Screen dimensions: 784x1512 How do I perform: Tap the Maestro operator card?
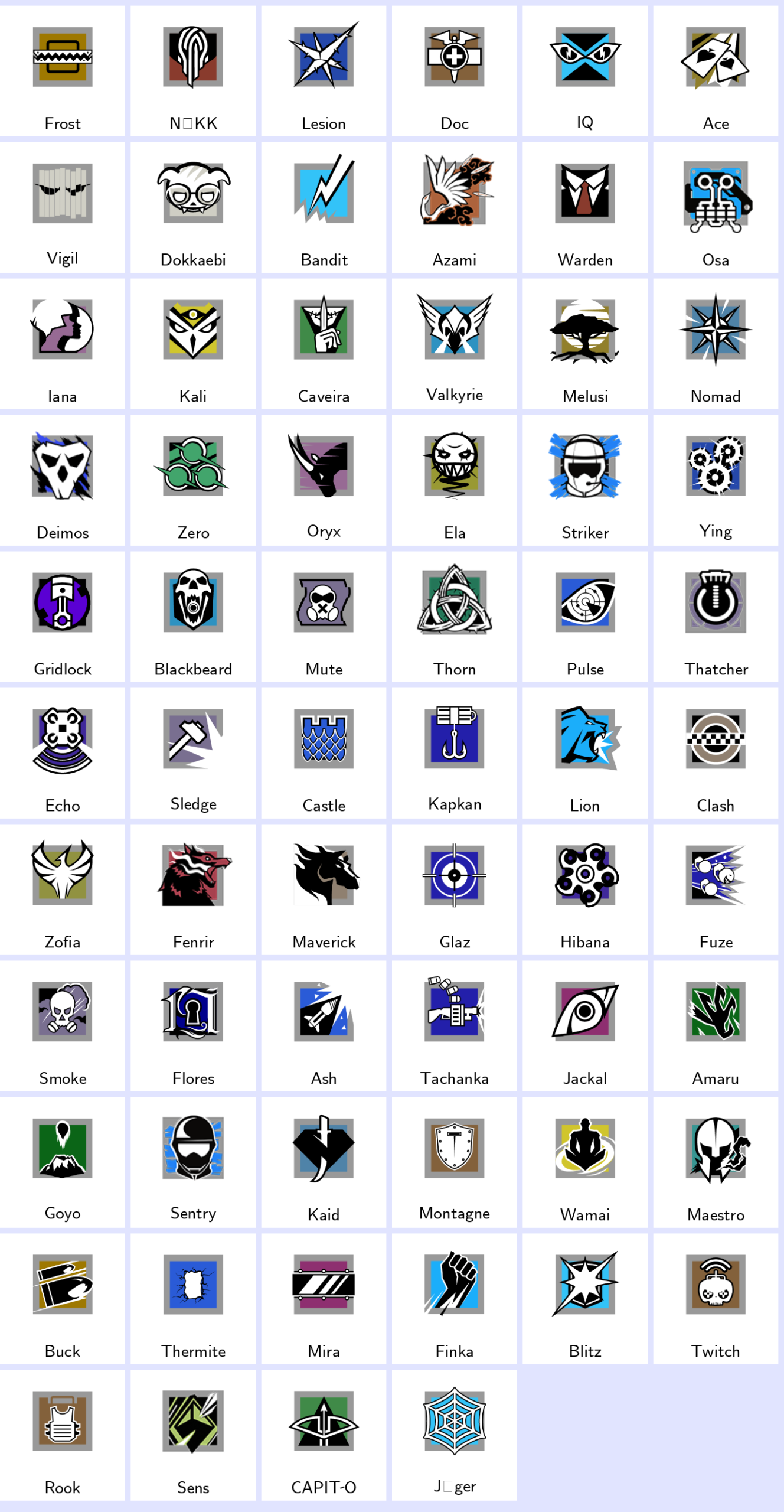pyautogui.click(x=715, y=1162)
